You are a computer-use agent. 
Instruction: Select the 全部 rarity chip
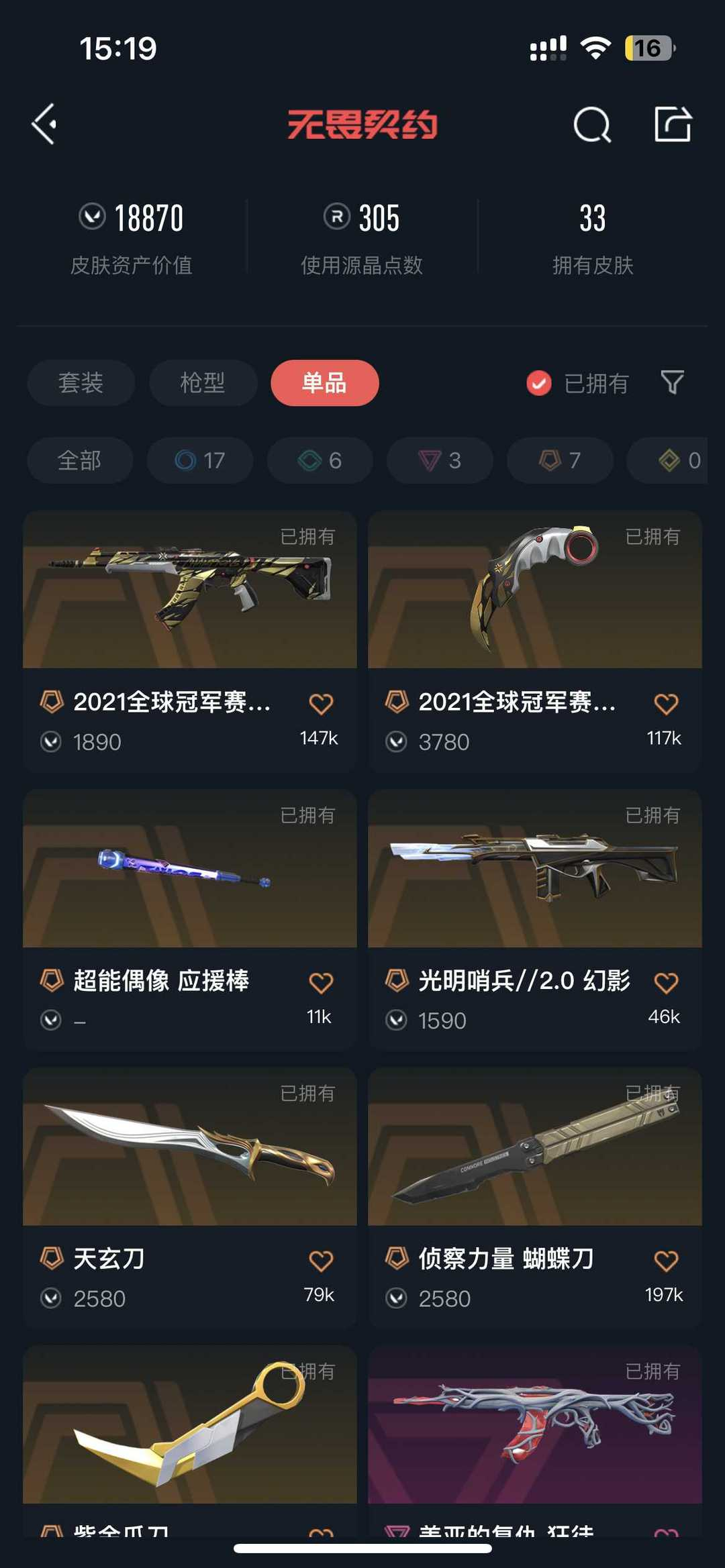(80, 460)
